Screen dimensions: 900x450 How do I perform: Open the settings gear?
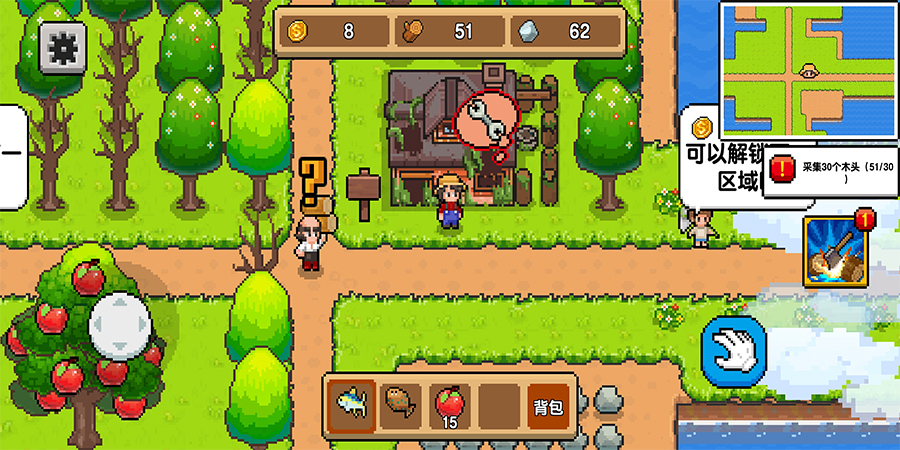click(63, 48)
